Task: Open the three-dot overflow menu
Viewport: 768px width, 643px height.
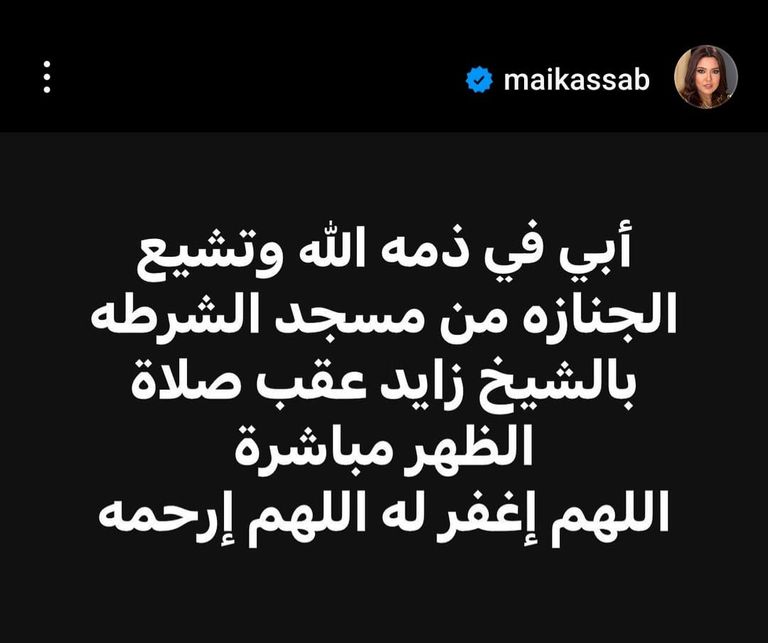Action: (x=47, y=77)
